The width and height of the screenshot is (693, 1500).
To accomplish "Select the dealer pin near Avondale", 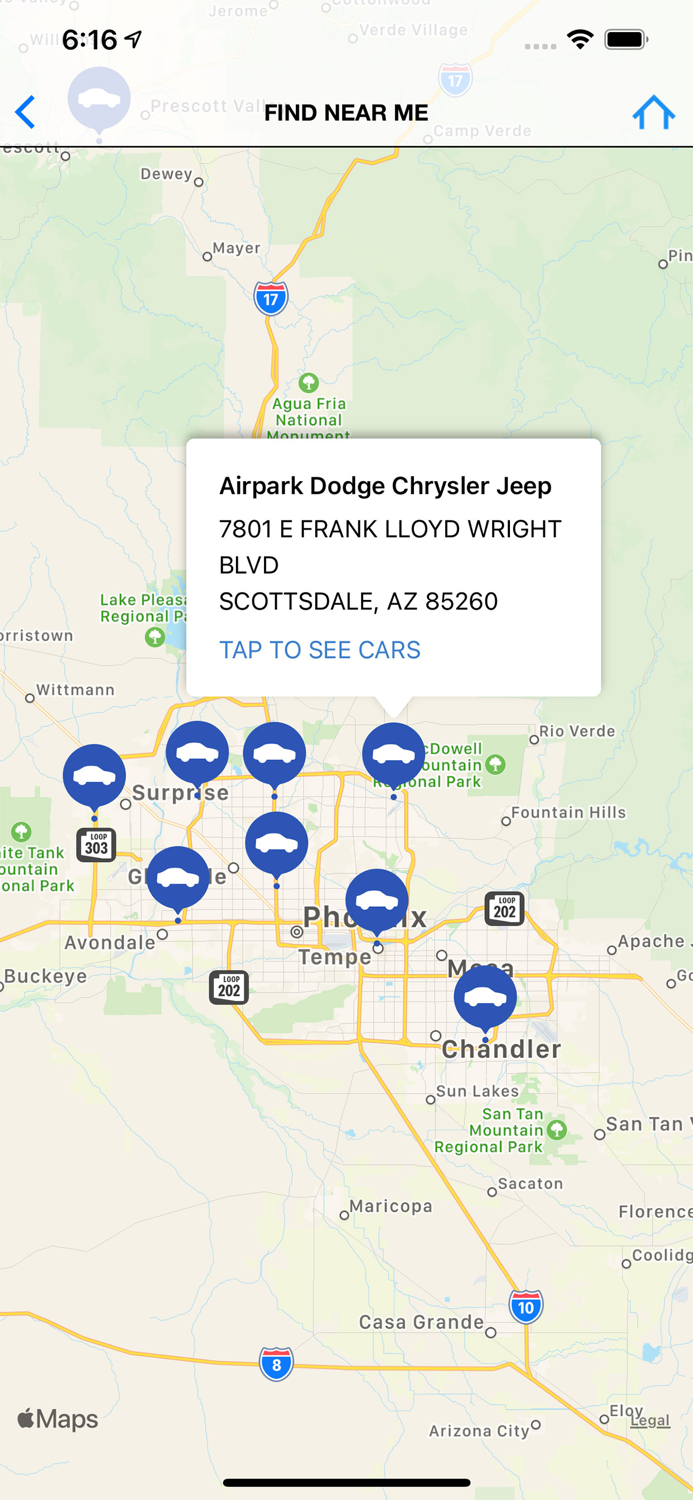I will point(178,878).
